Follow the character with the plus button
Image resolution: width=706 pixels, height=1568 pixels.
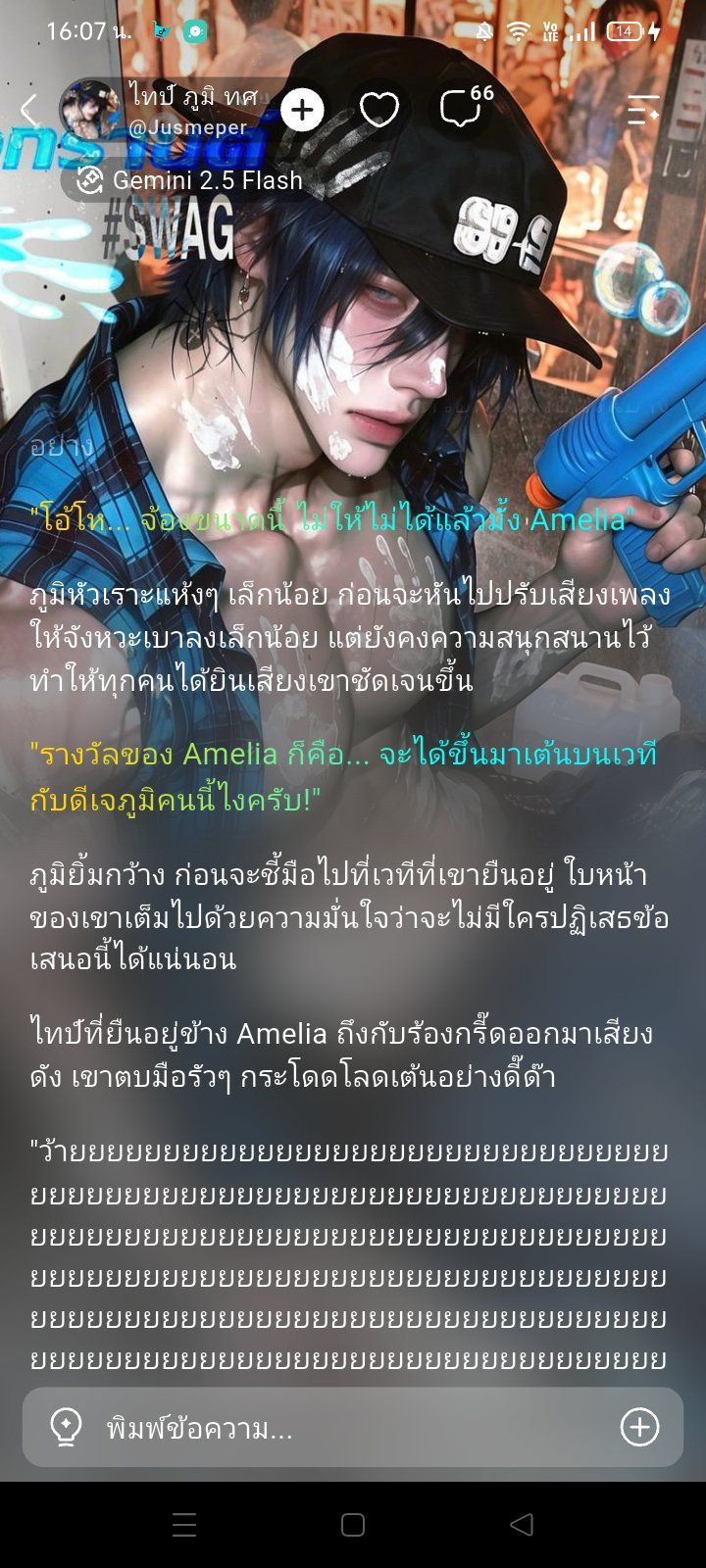coord(302,110)
